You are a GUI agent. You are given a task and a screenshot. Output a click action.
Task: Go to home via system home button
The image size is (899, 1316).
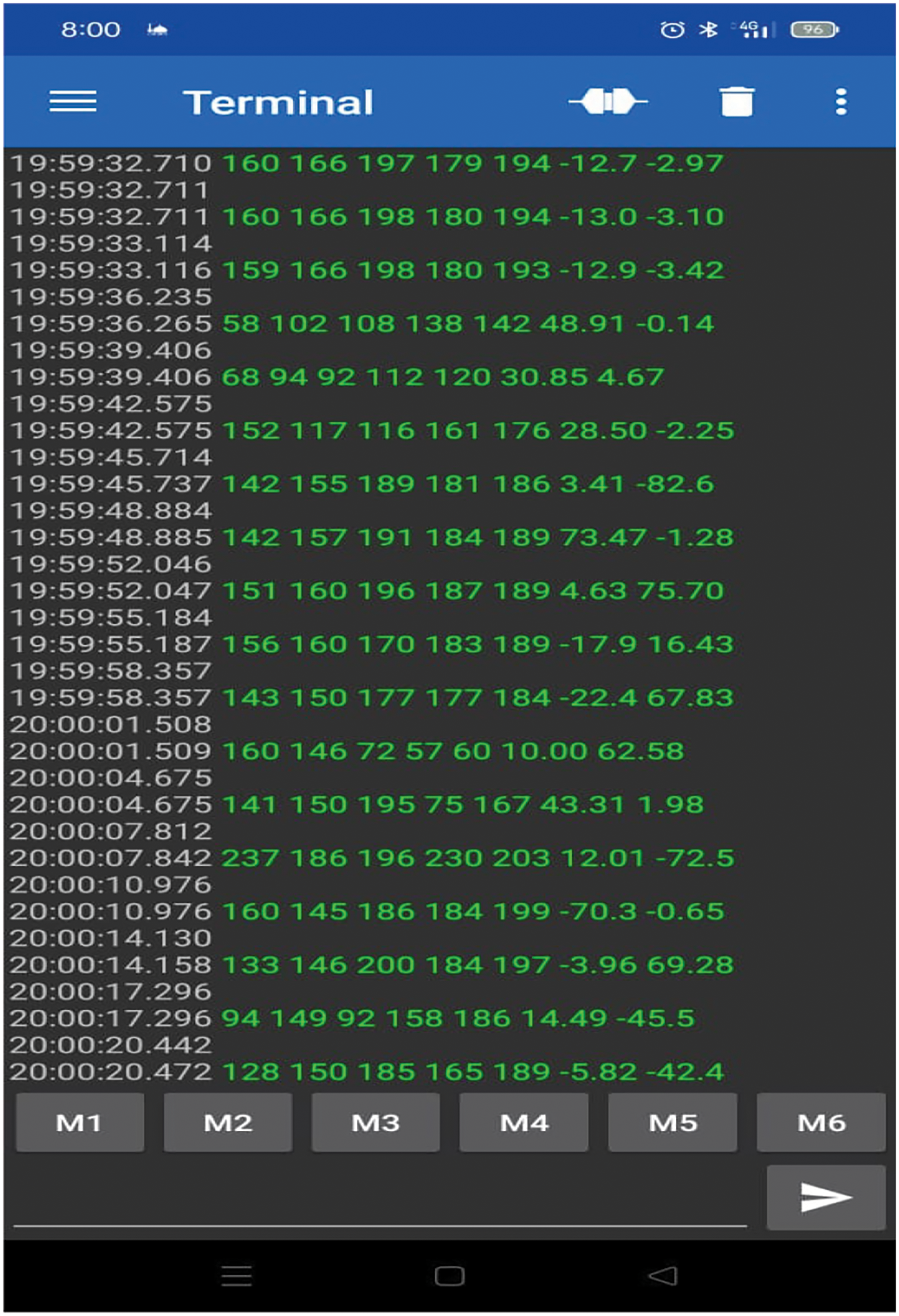(449, 1276)
